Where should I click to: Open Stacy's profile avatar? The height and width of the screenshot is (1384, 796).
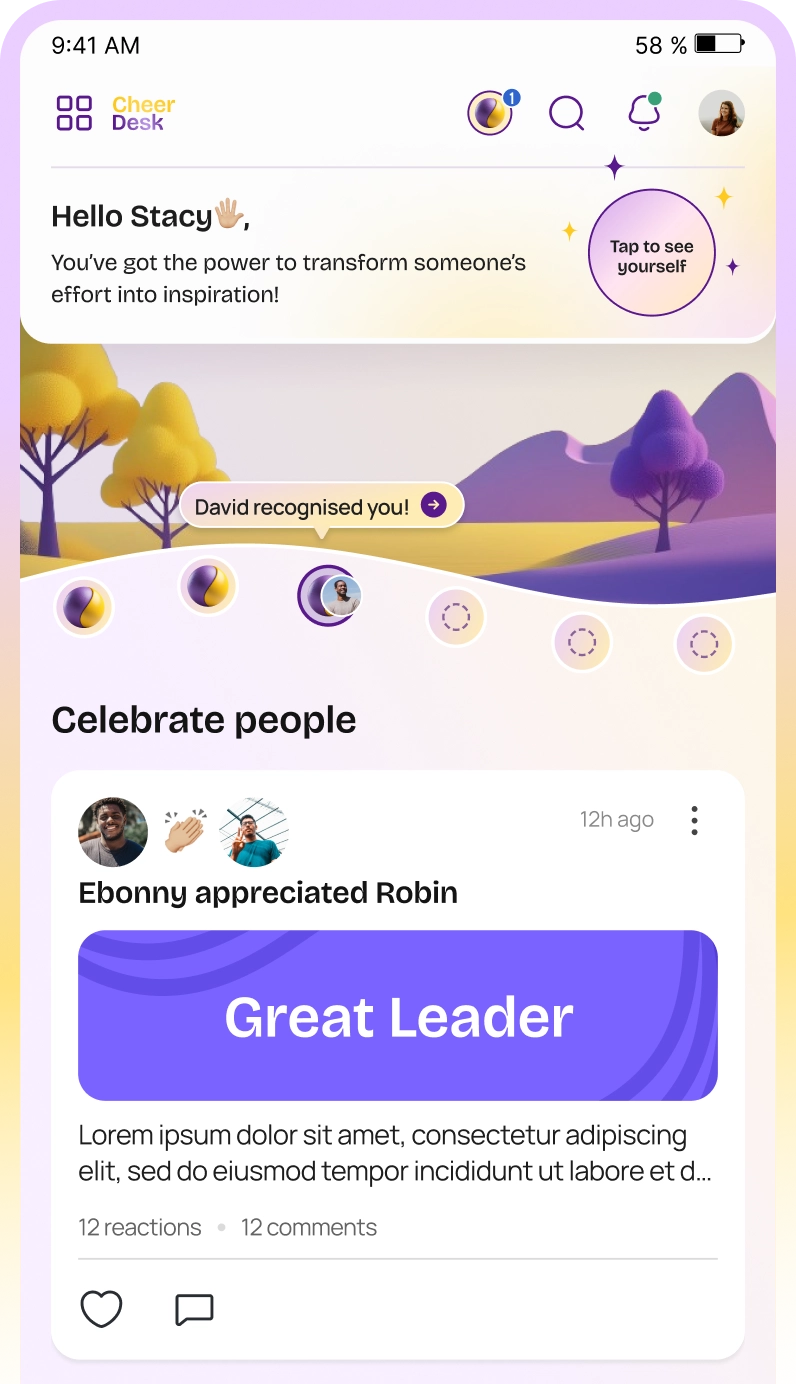pos(721,113)
